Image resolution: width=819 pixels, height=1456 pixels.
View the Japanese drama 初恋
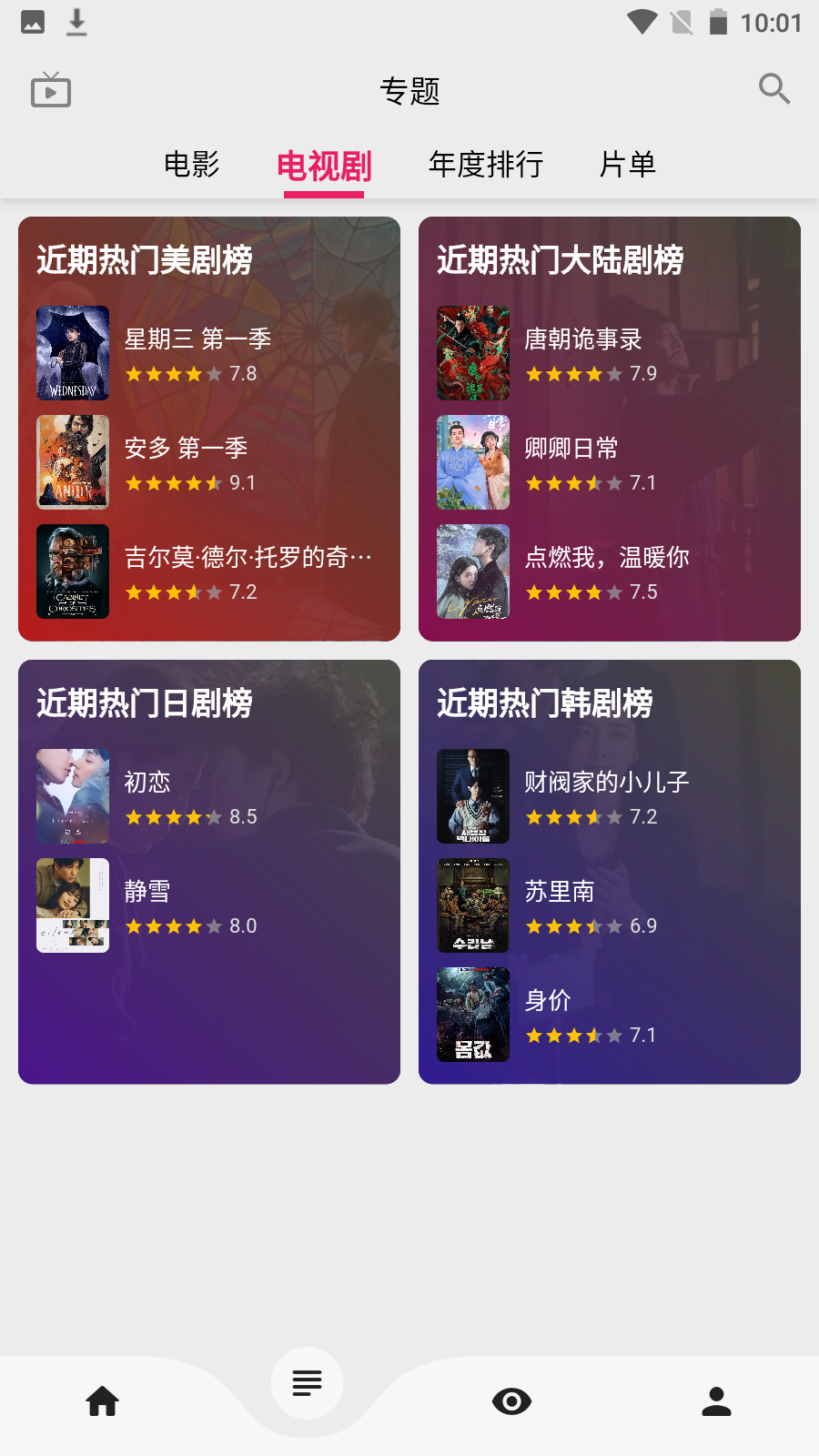click(x=209, y=796)
